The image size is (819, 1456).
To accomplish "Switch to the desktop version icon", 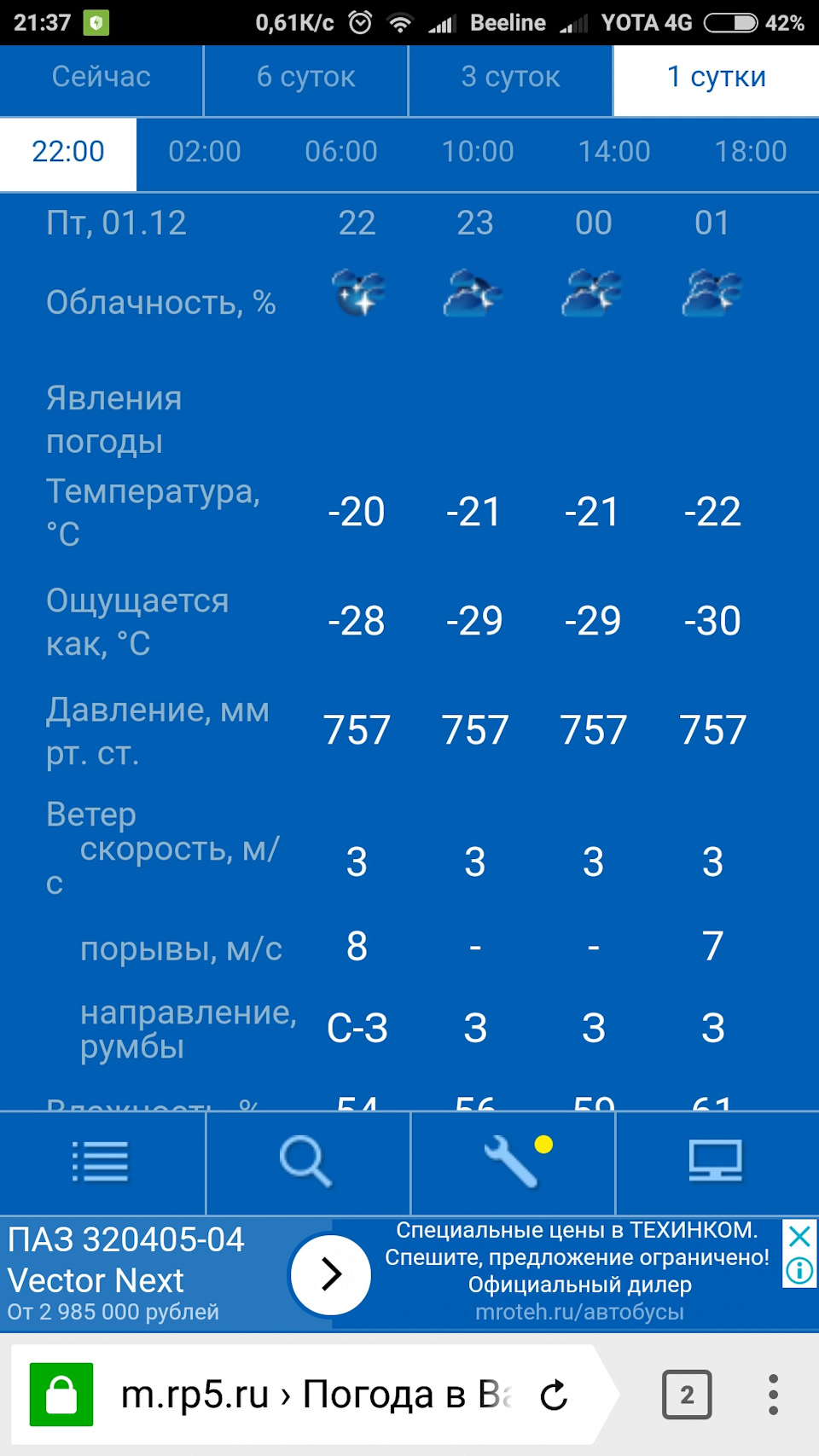I will tap(715, 1162).
